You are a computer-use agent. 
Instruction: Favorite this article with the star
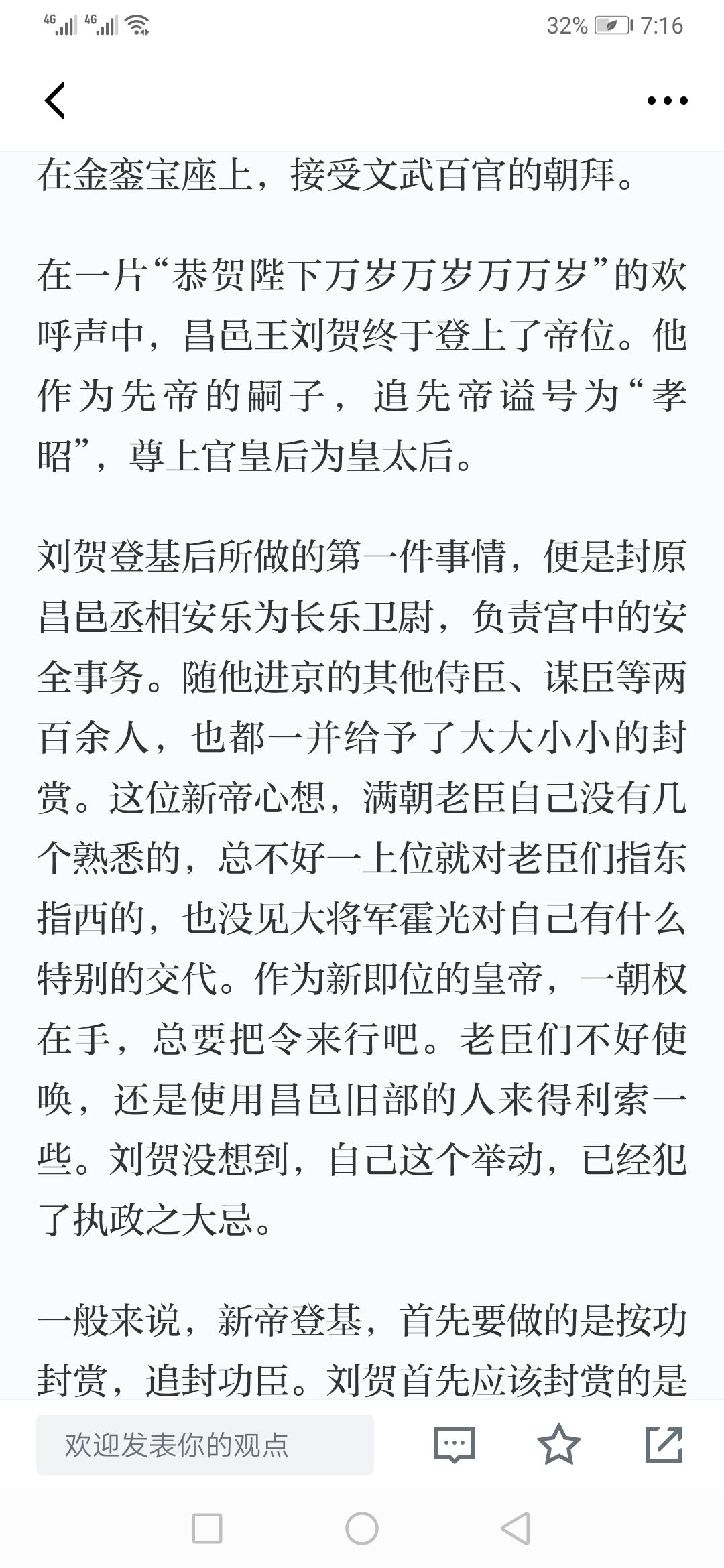[x=559, y=1444]
